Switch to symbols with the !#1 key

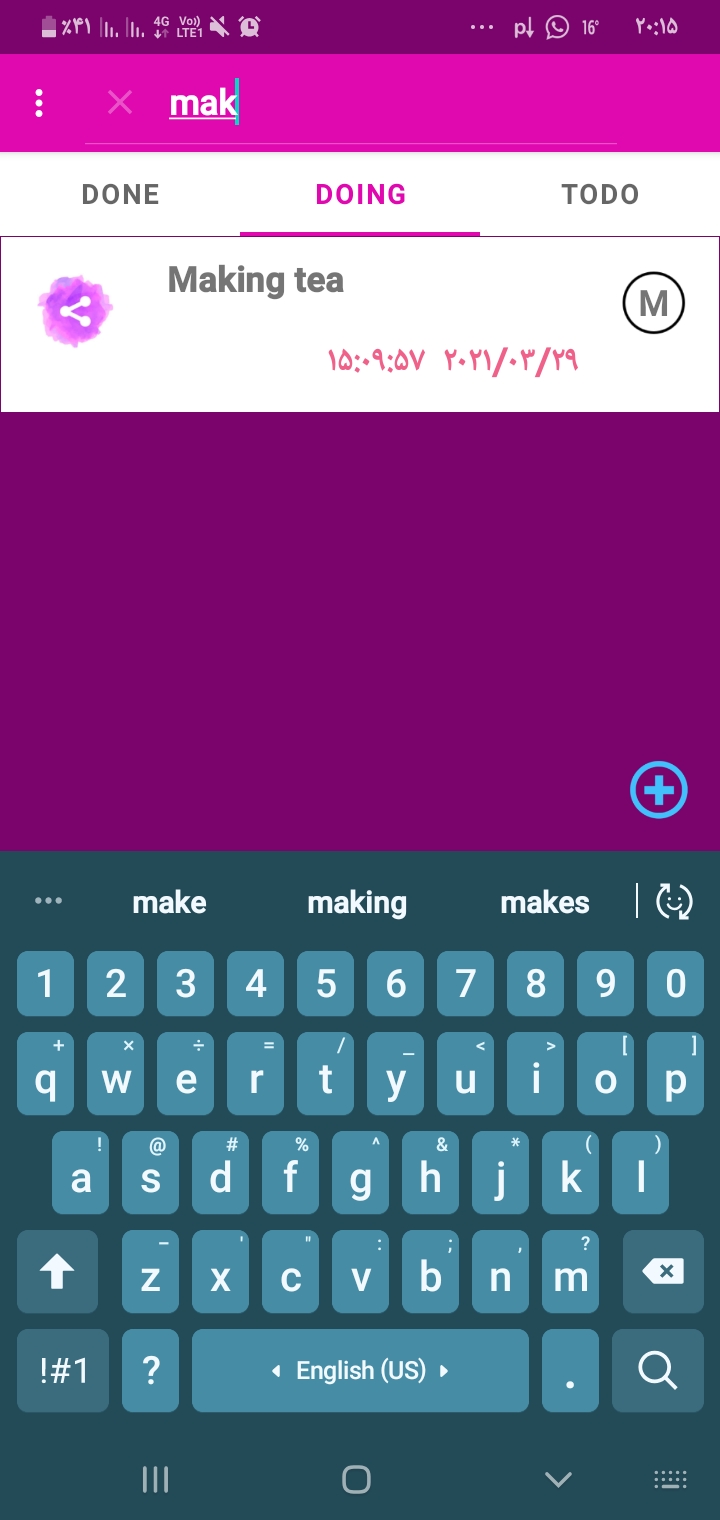pyautogui.click(x=62, y=1370)
